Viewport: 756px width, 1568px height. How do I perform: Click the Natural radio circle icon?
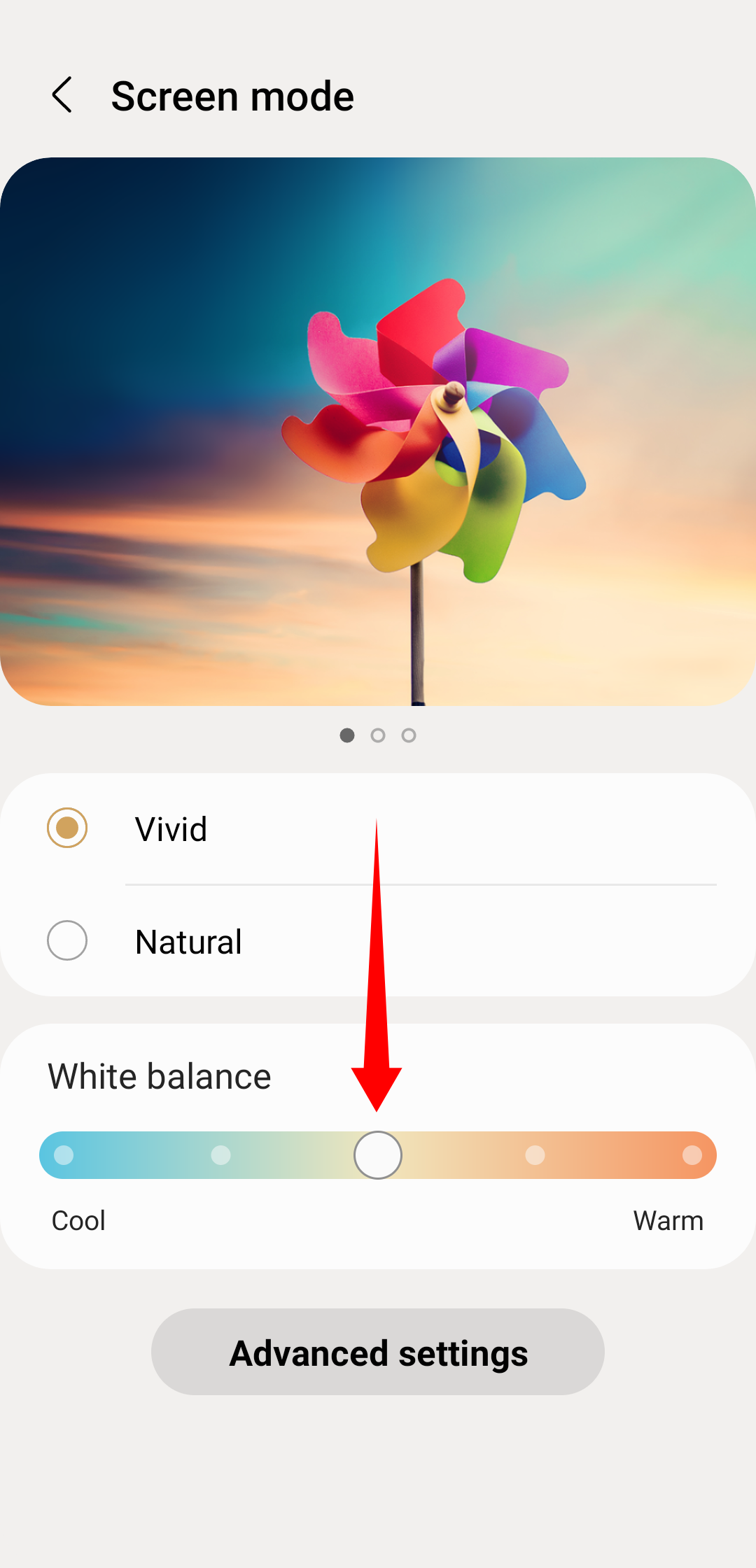pyautogui.click(x=67, y=941)
